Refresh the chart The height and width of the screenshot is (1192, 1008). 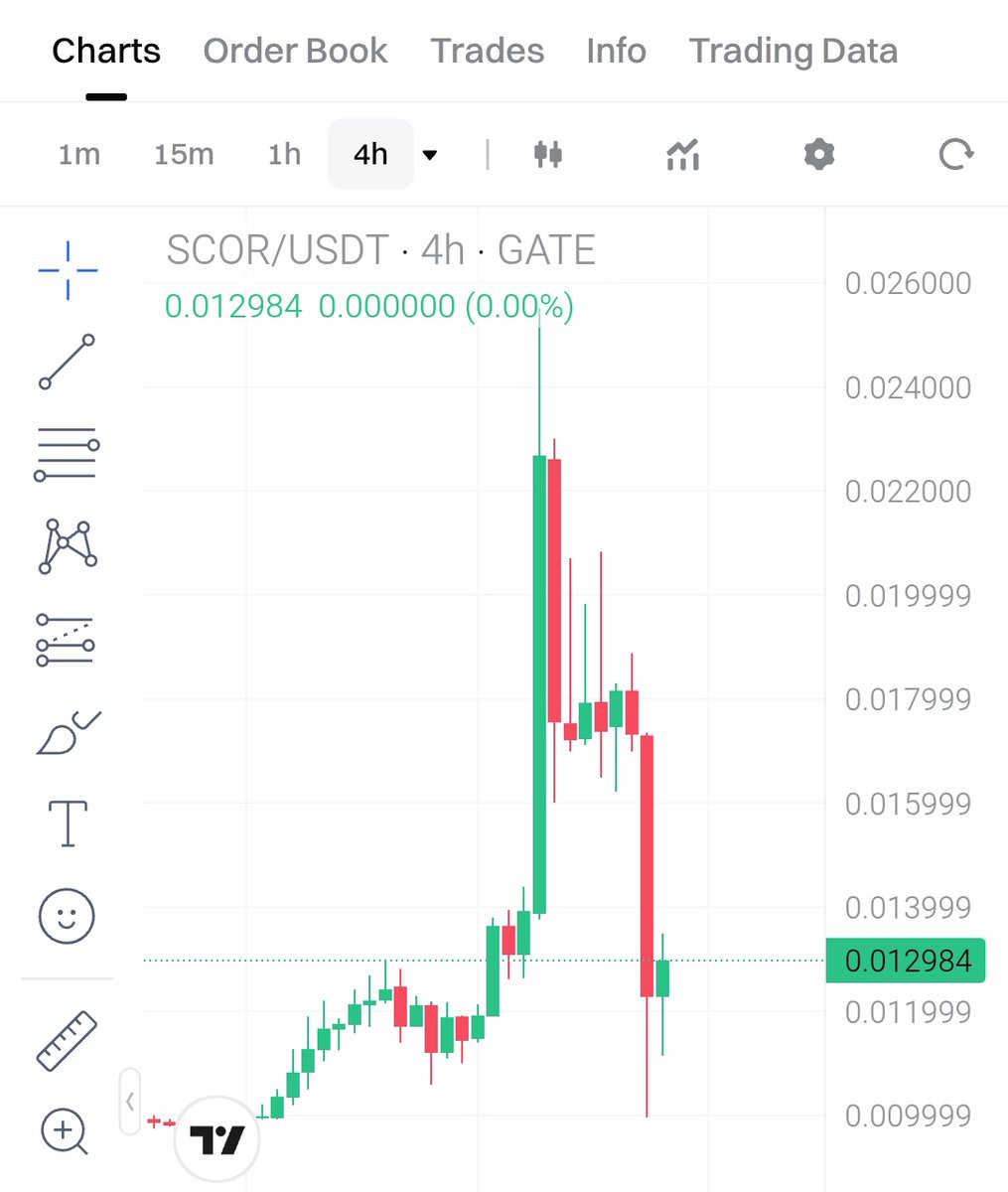[955, 155]
